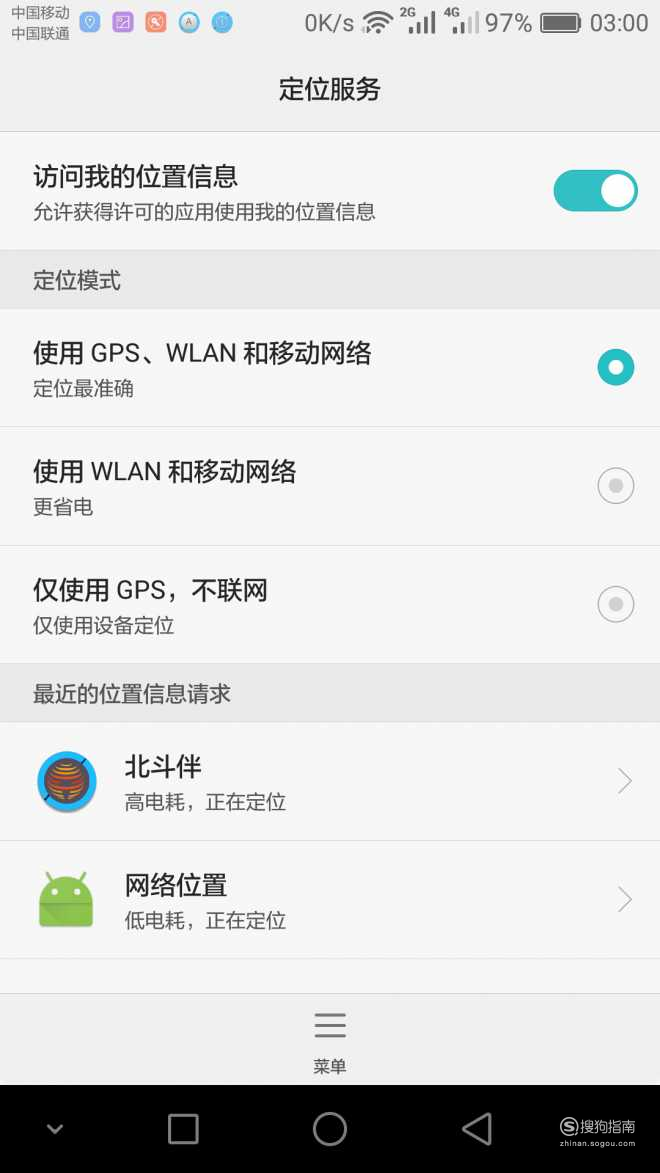Open the 菜单 menu button
660x1173 pixels.
coord(330,1041)
